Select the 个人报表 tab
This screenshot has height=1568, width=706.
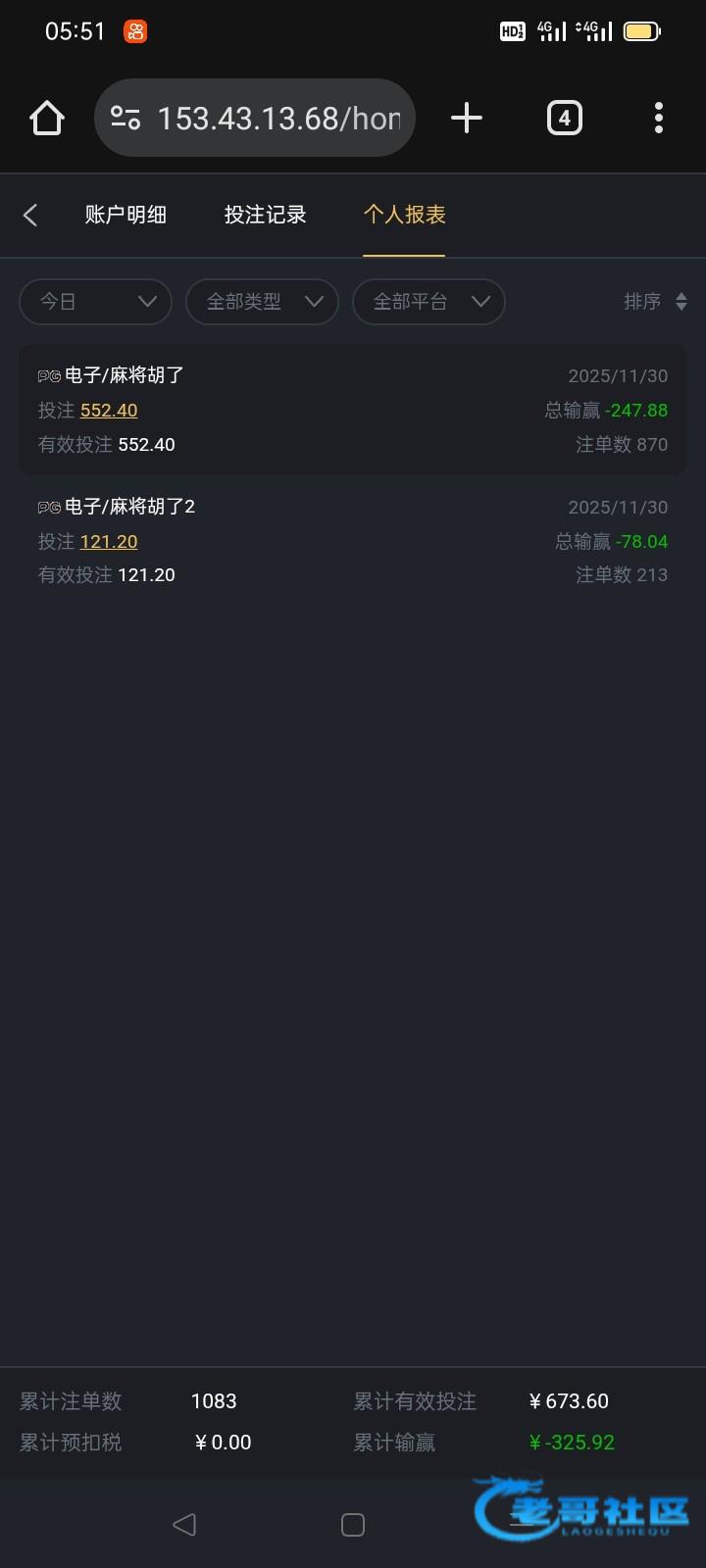(x=404, y=215)
